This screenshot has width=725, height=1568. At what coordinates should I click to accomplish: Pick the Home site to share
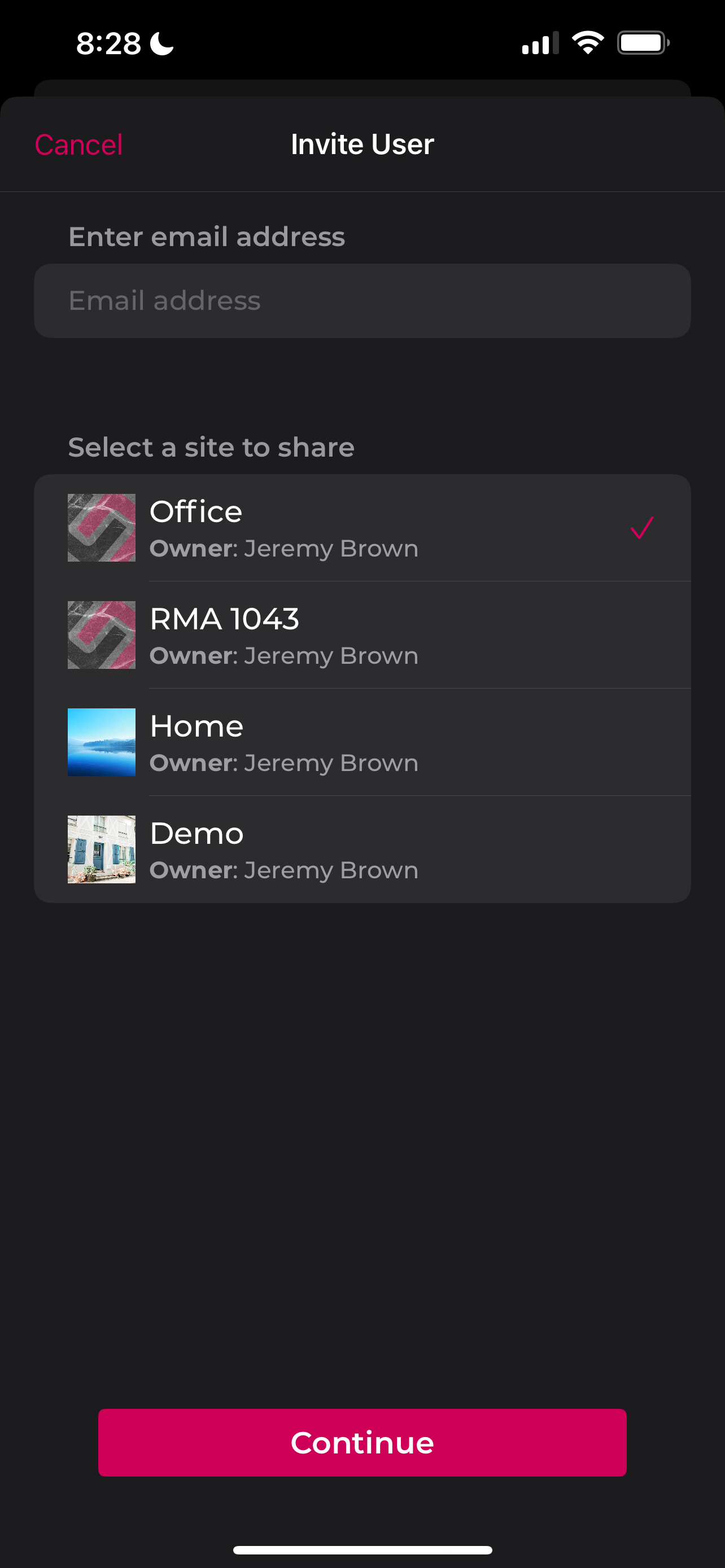point(362,742)
